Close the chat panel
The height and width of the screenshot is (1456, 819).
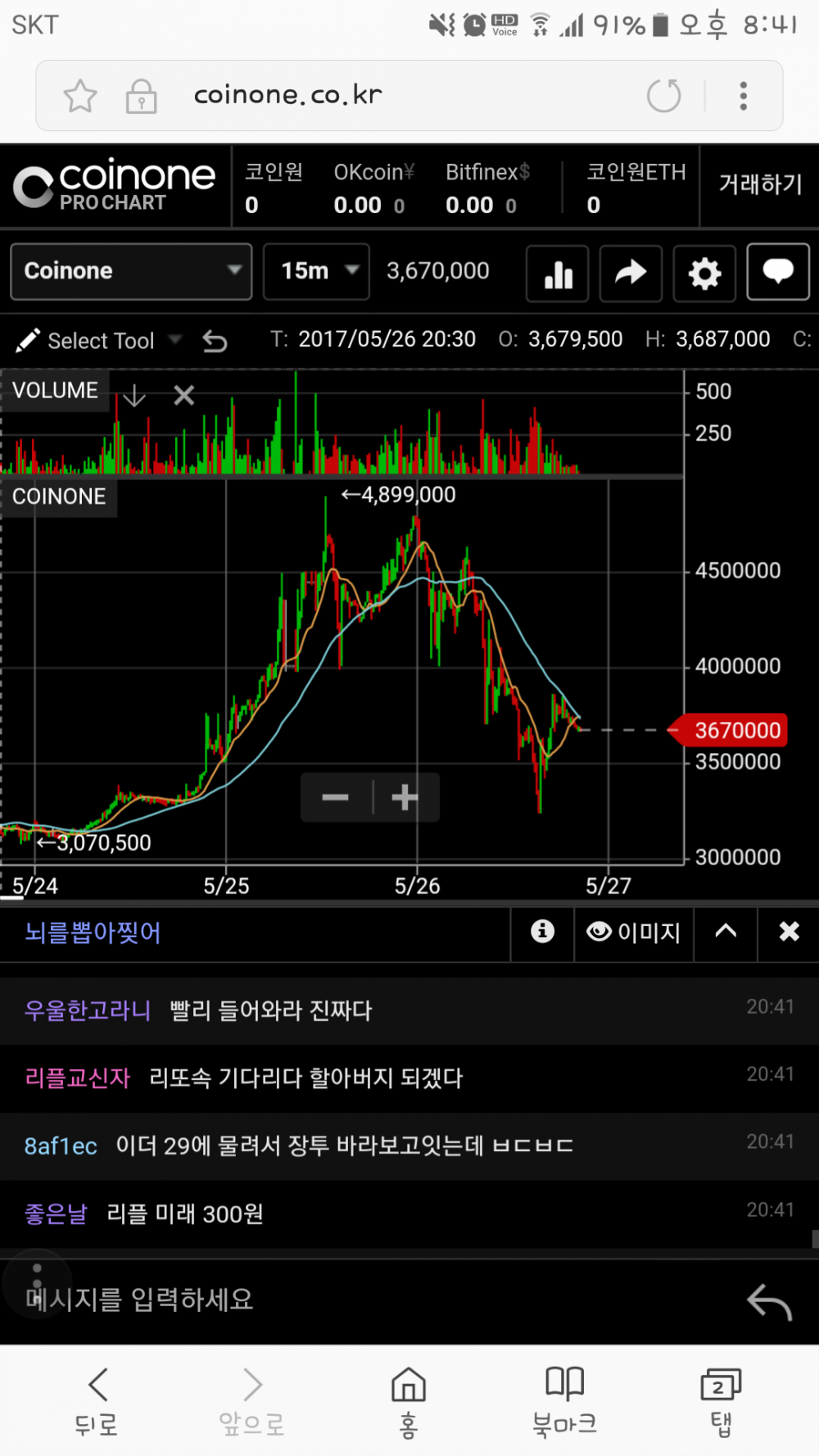click(789, 932)
